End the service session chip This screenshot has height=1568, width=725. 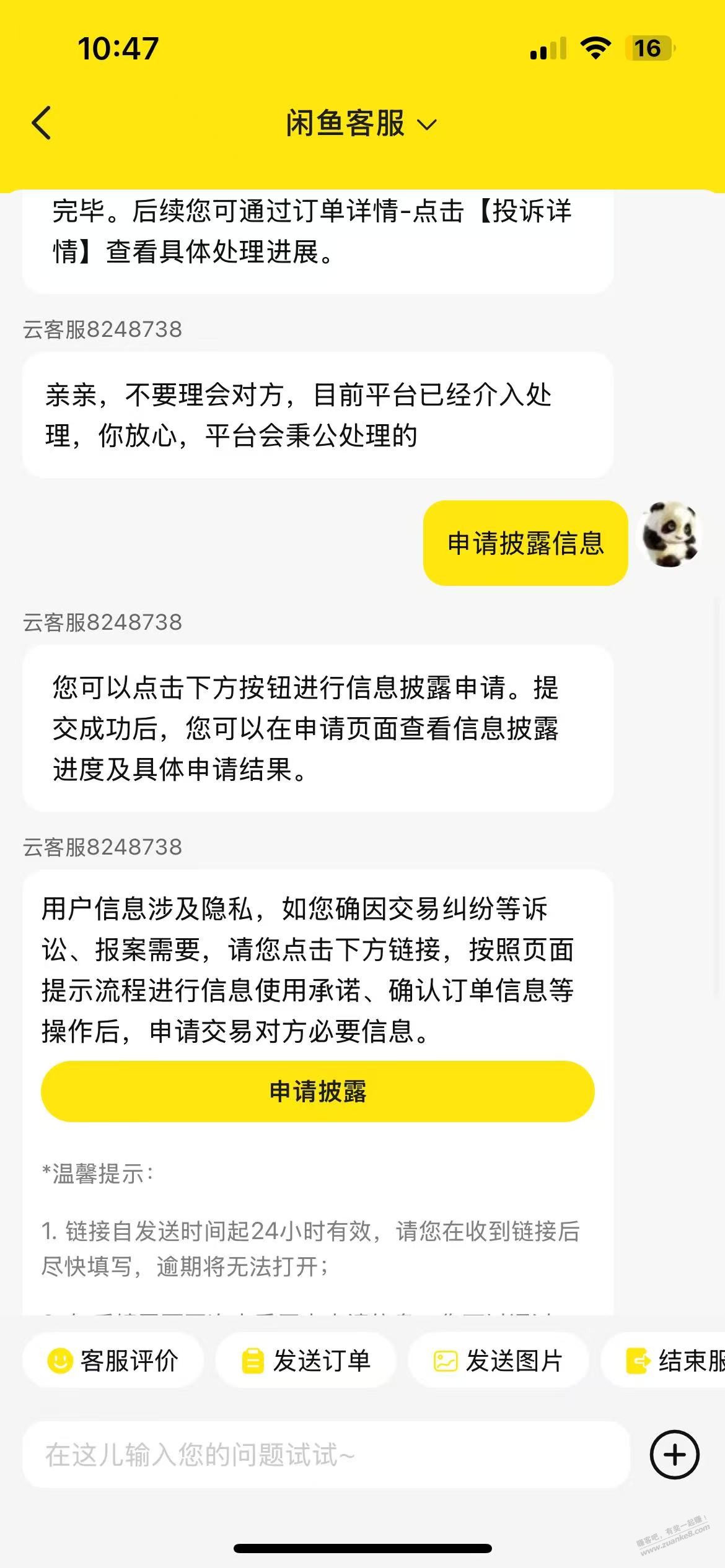click(672, 1361)
